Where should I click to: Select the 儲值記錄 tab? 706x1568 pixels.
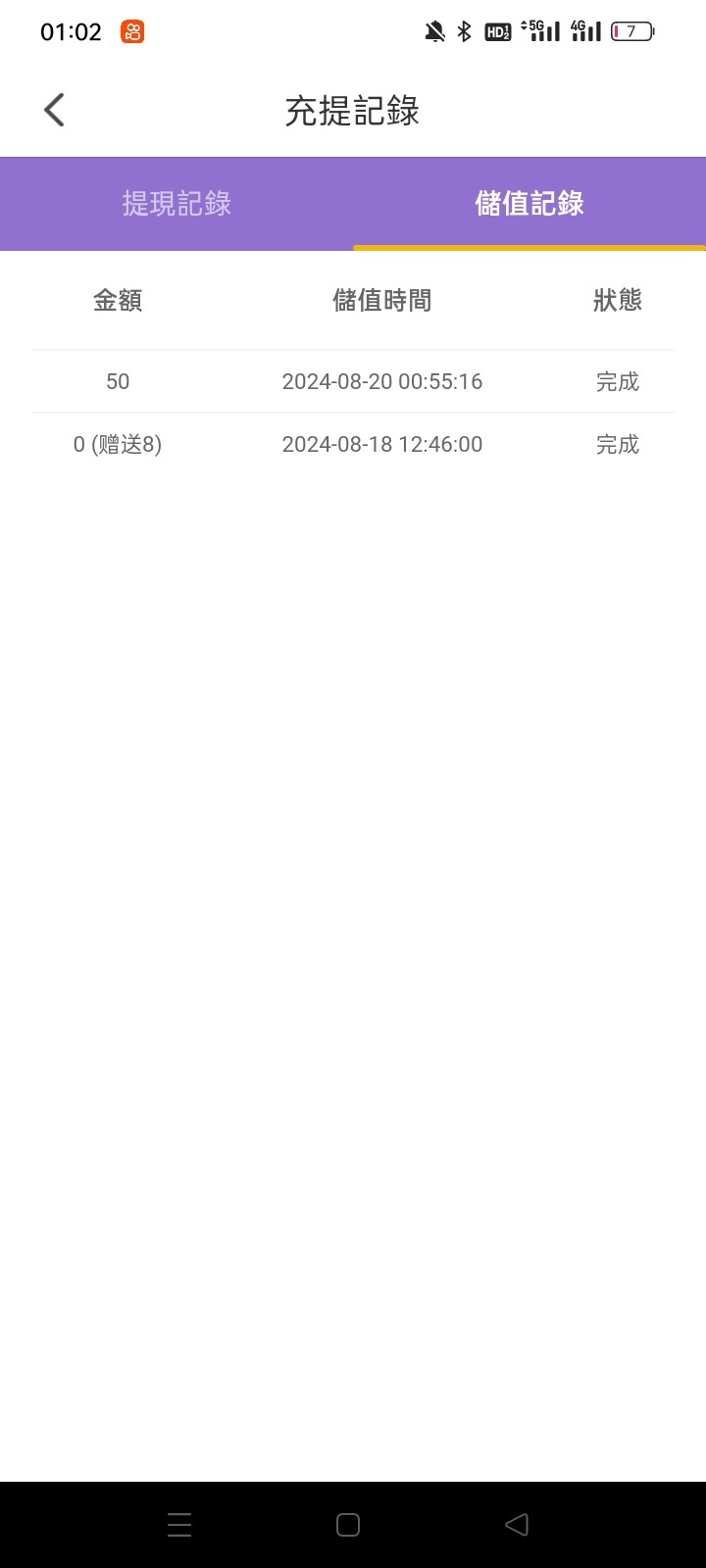[529, 204]
